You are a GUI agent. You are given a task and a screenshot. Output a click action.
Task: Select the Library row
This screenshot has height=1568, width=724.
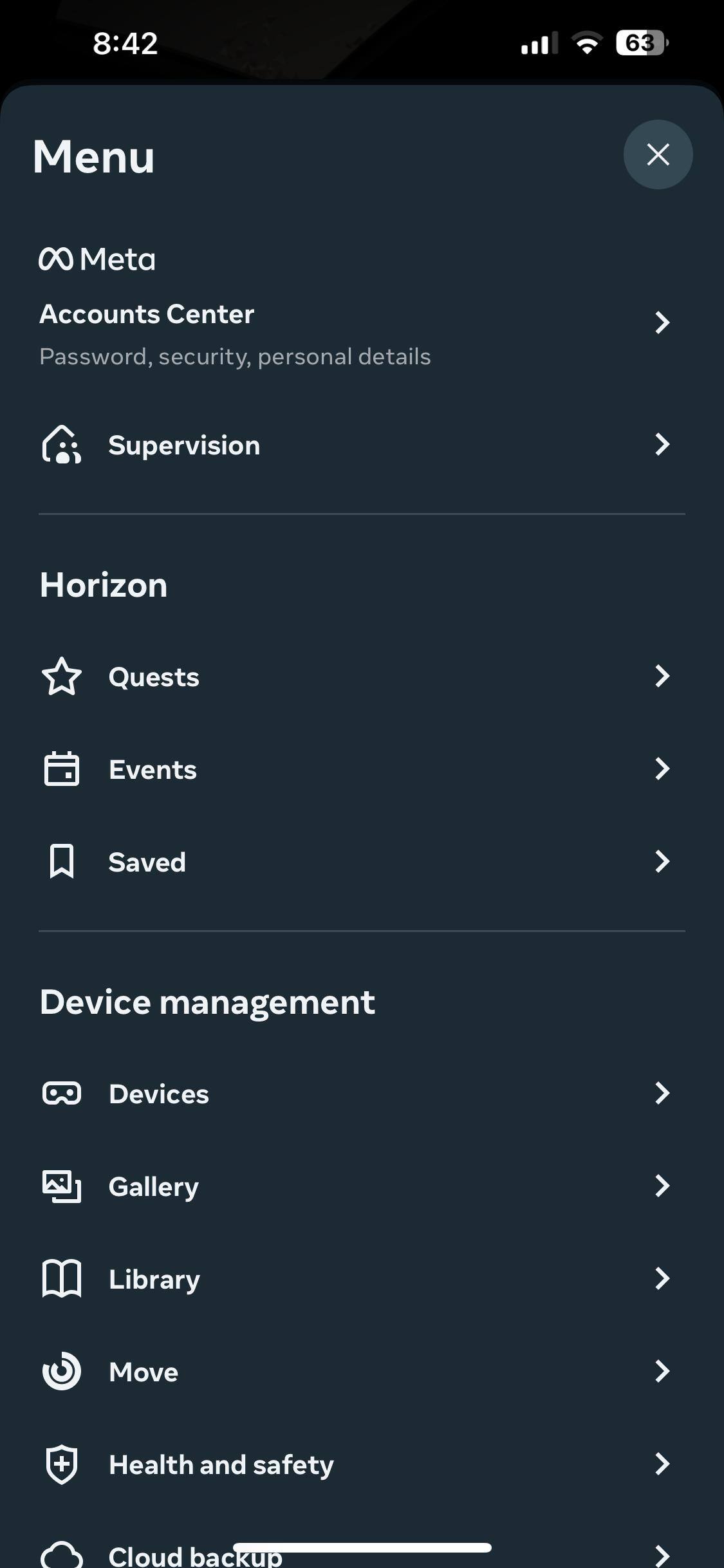pos(354,1279)
